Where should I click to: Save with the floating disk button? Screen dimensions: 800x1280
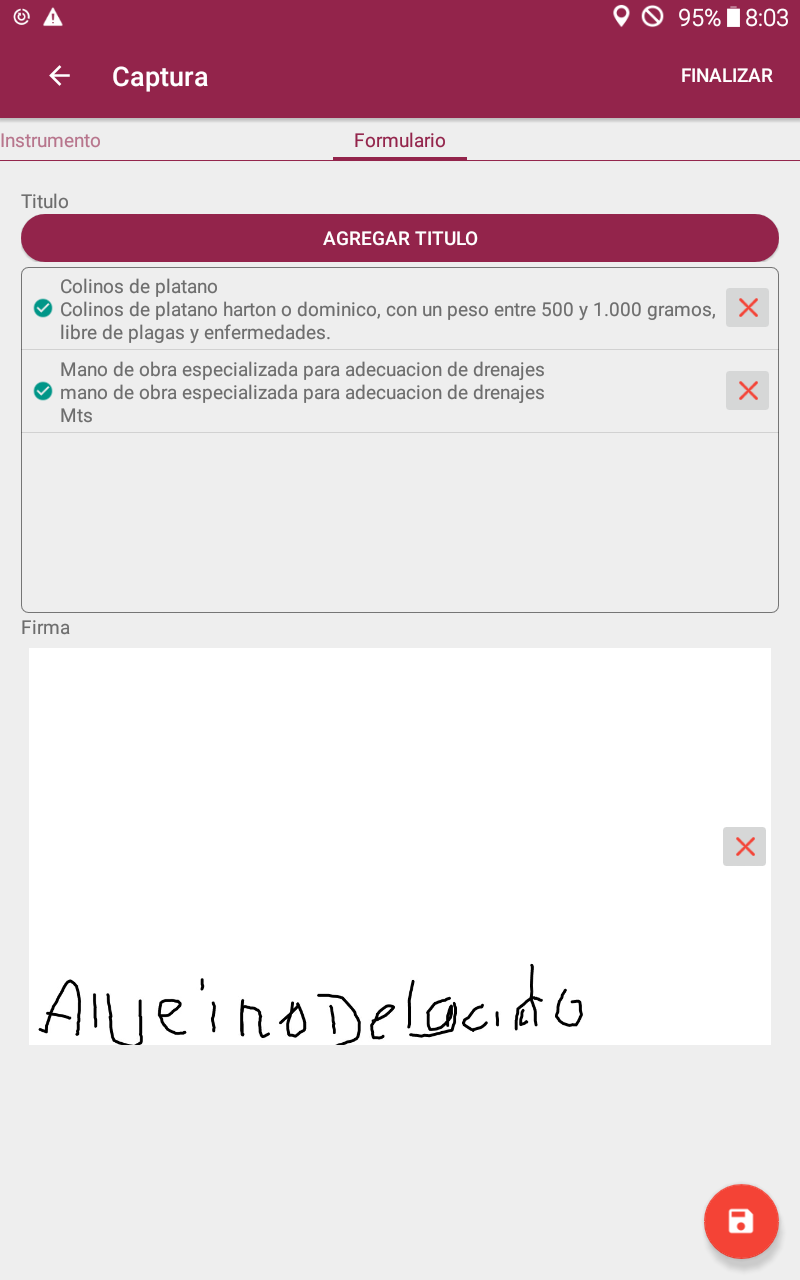(741, 1221)
